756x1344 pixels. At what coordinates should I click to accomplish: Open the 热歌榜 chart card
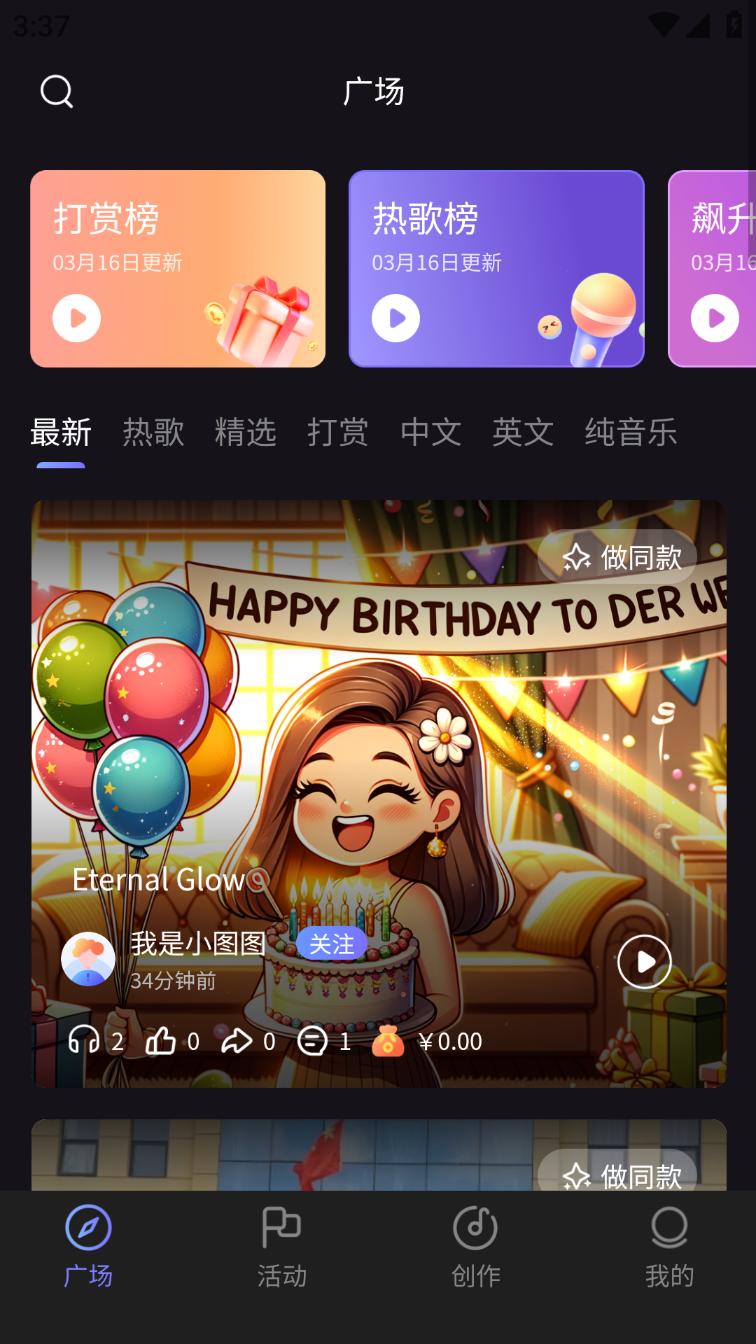(496, 268)
